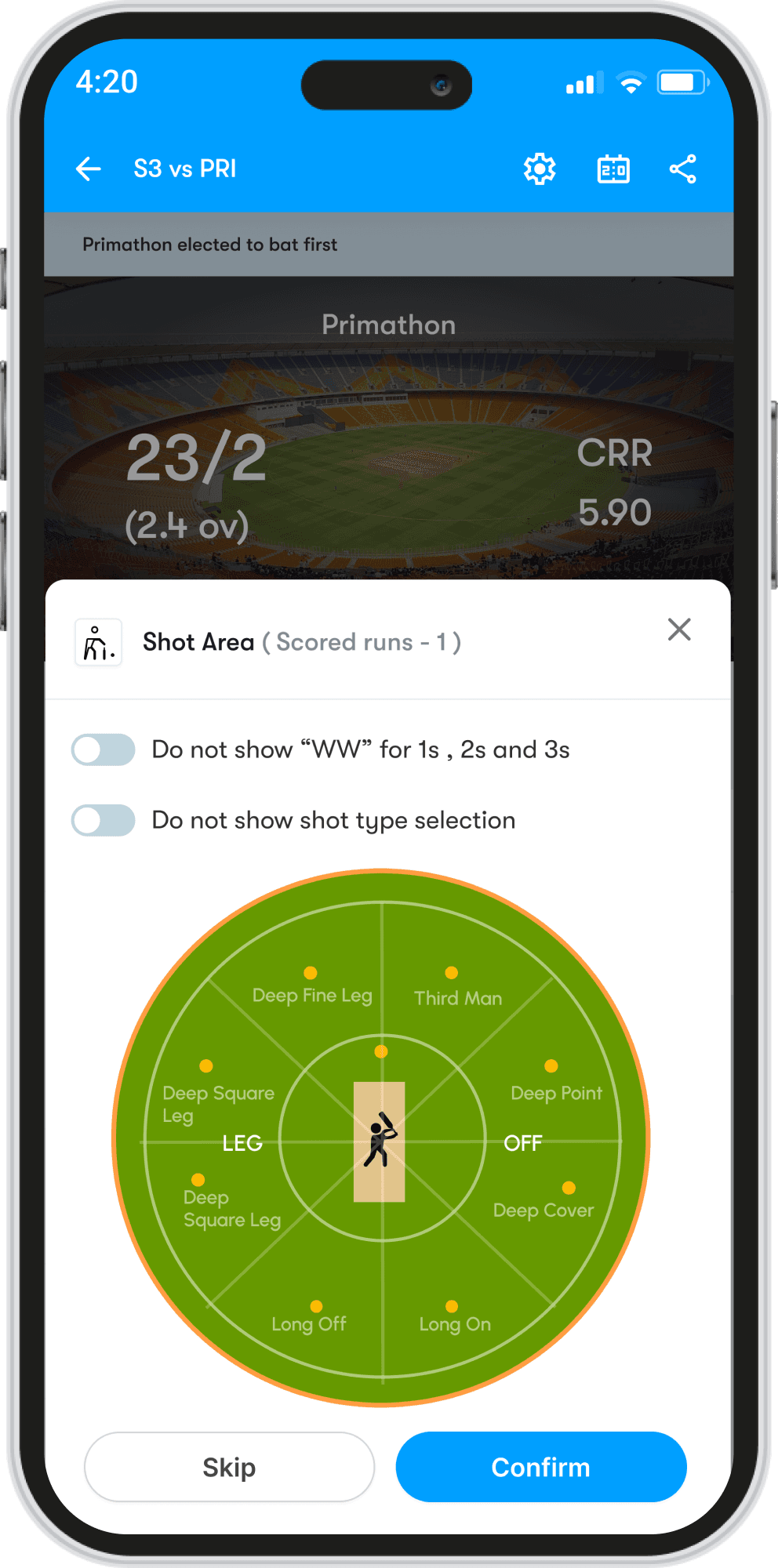
Task: Share the match
Action: pos(682,169)
